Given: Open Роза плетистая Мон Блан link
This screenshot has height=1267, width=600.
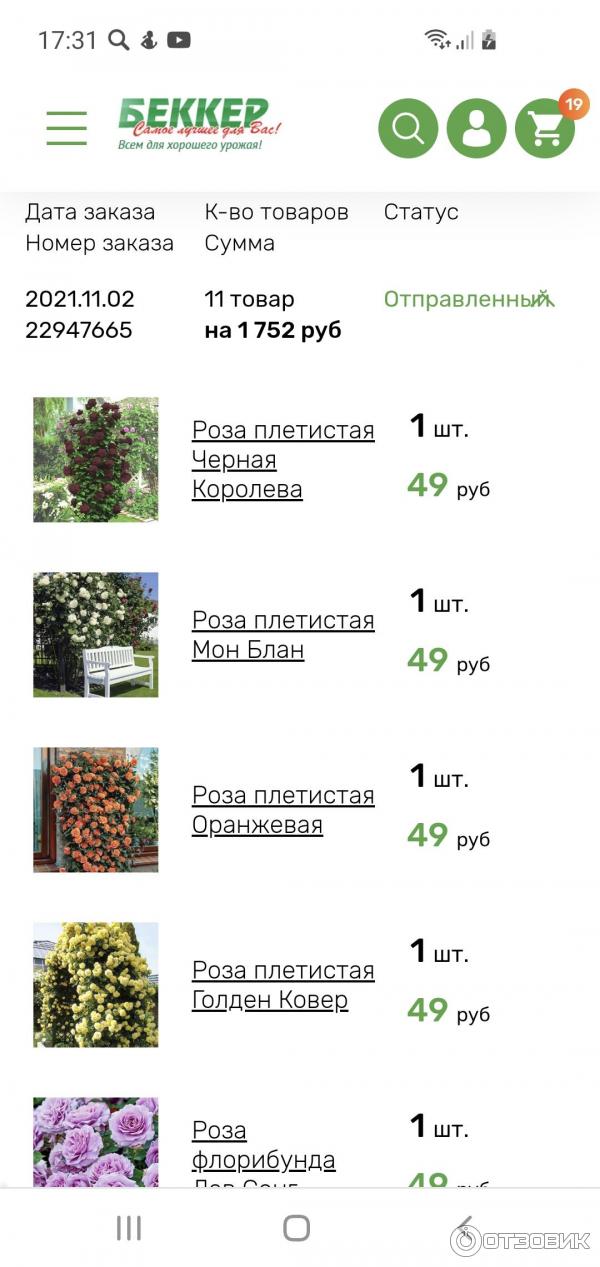Looking at the screenshot, I should pos(282,635).
